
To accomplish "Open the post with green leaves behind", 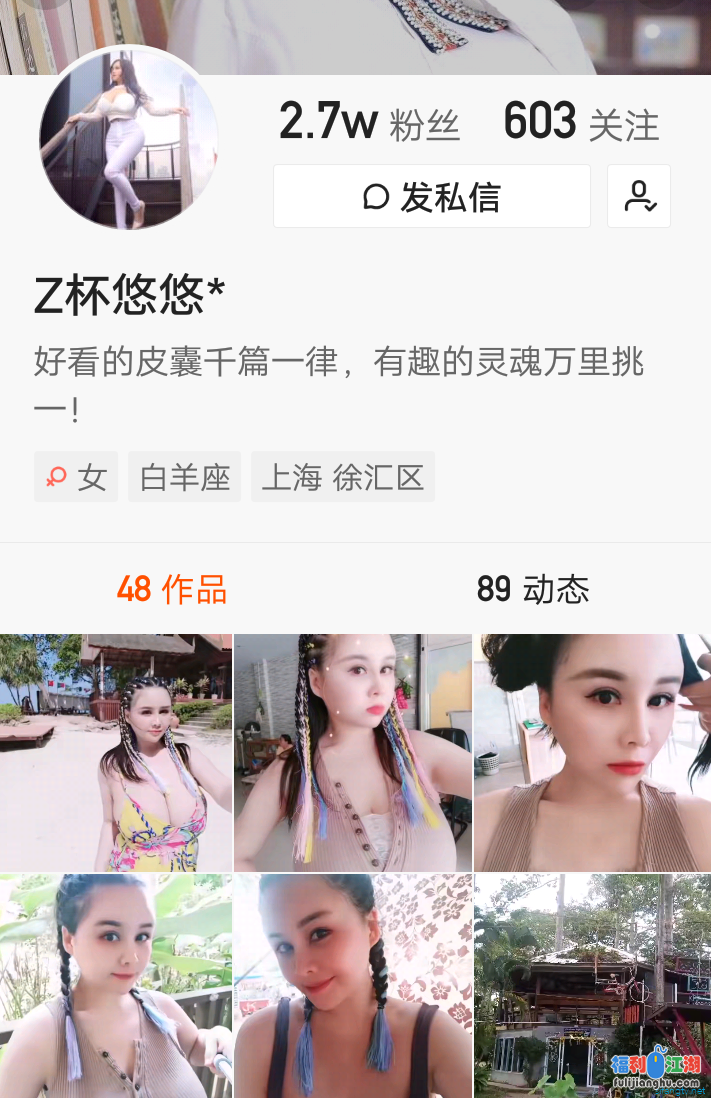I will pyautogui.click(x=116, y=986).
